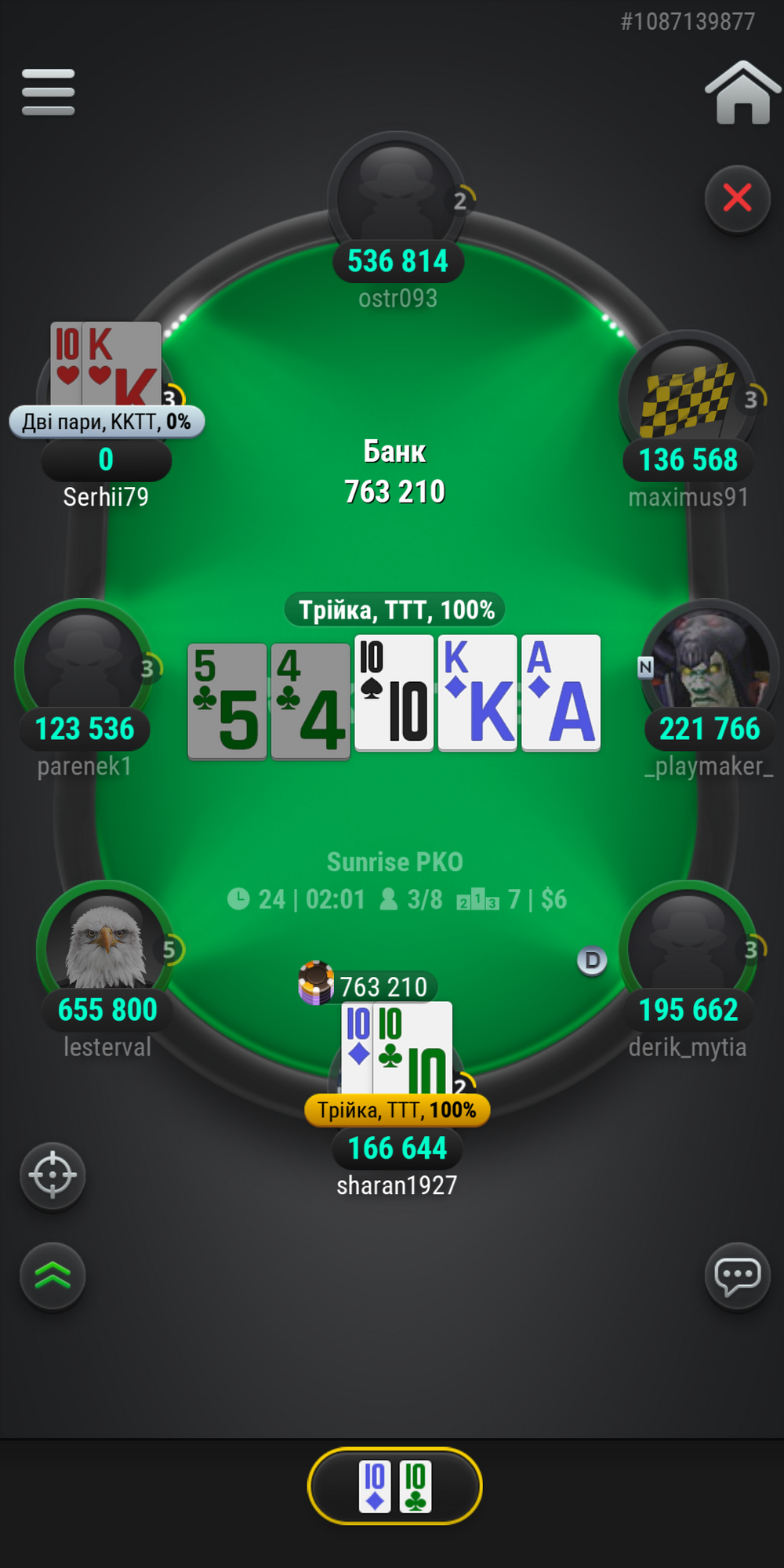
Task: Open the chat bubble button
Action: coord(737,1276)
